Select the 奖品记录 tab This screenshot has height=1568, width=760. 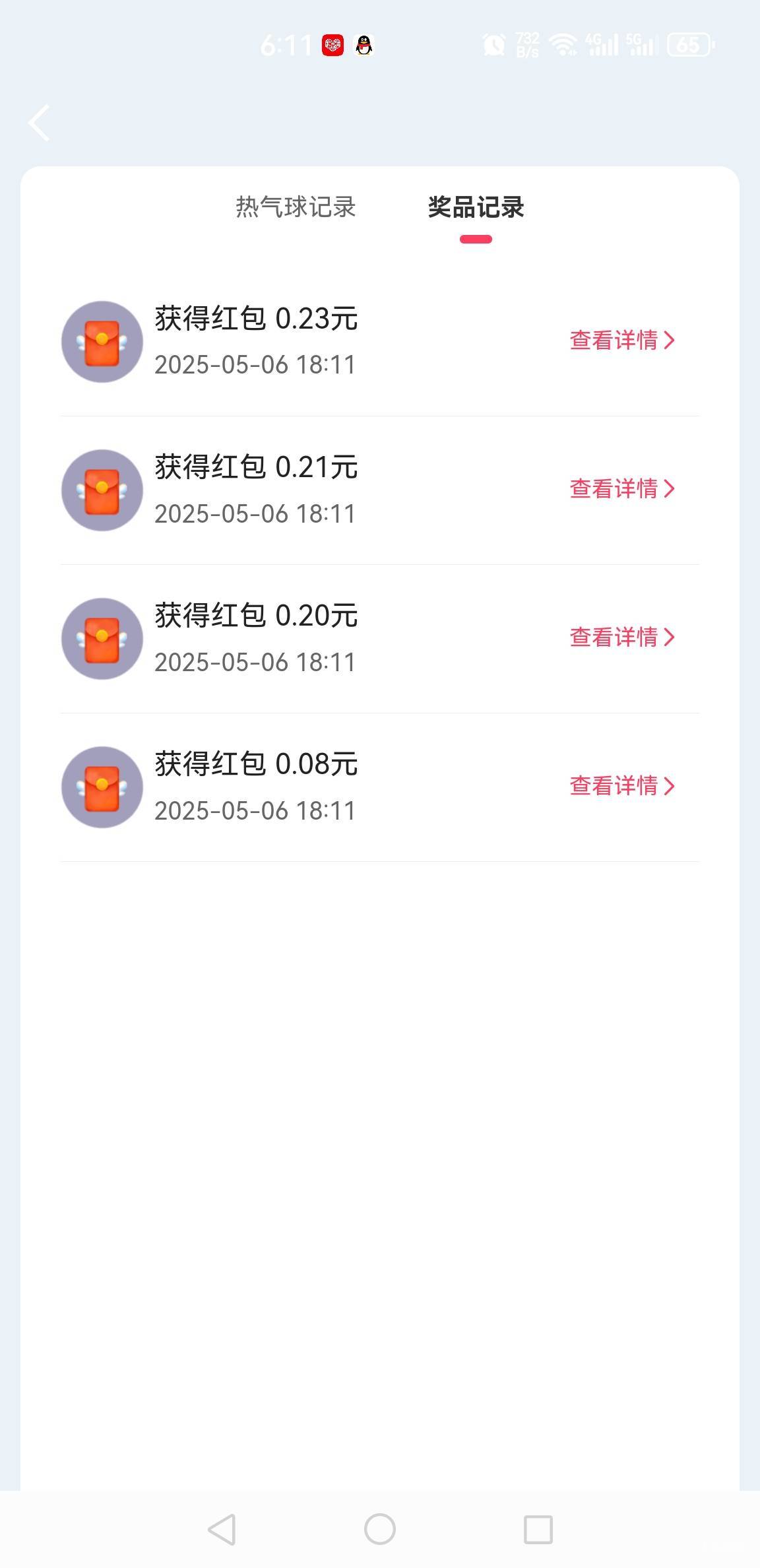pos(476,207)
